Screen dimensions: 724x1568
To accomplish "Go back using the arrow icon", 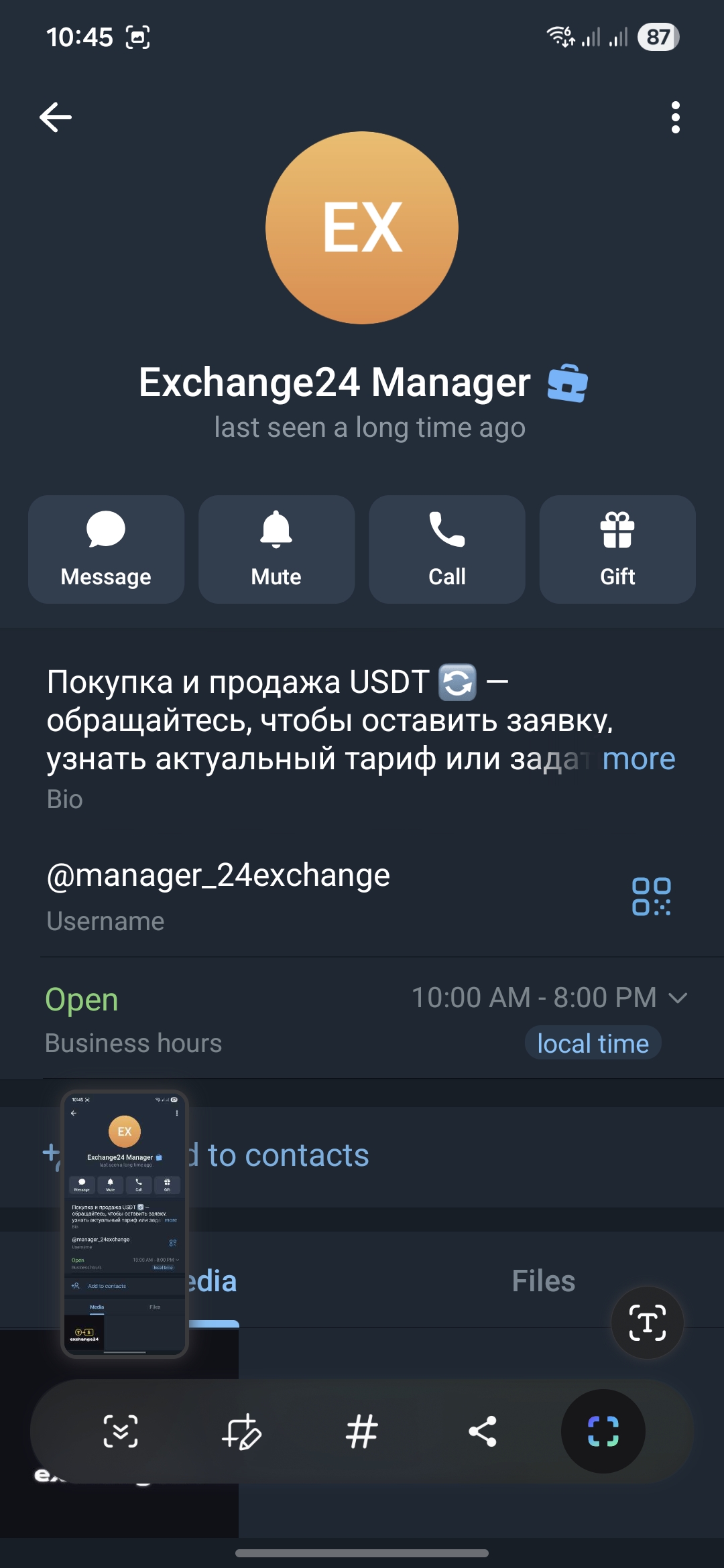I will coord(56,118).
